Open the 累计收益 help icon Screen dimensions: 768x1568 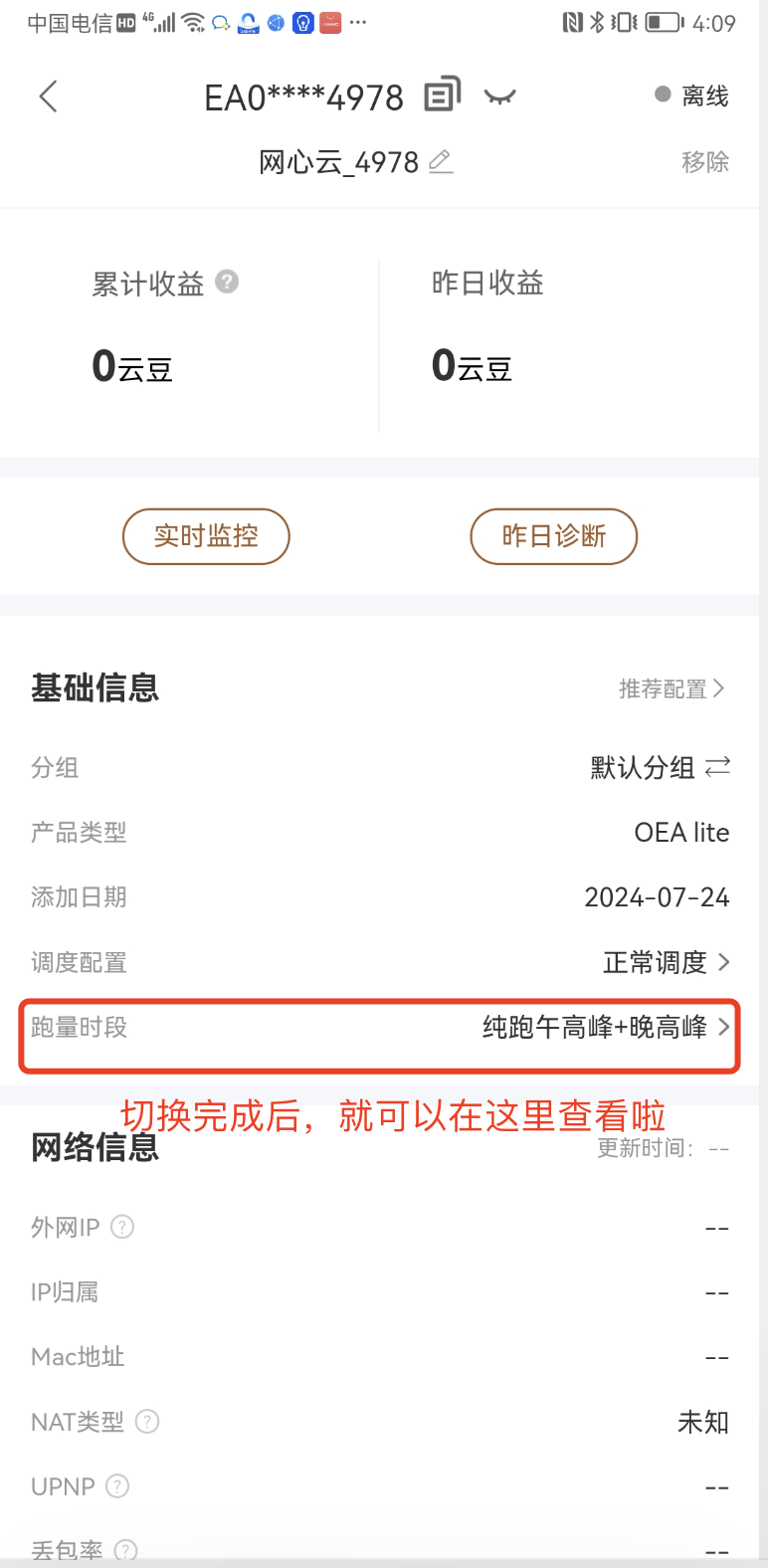227,282
